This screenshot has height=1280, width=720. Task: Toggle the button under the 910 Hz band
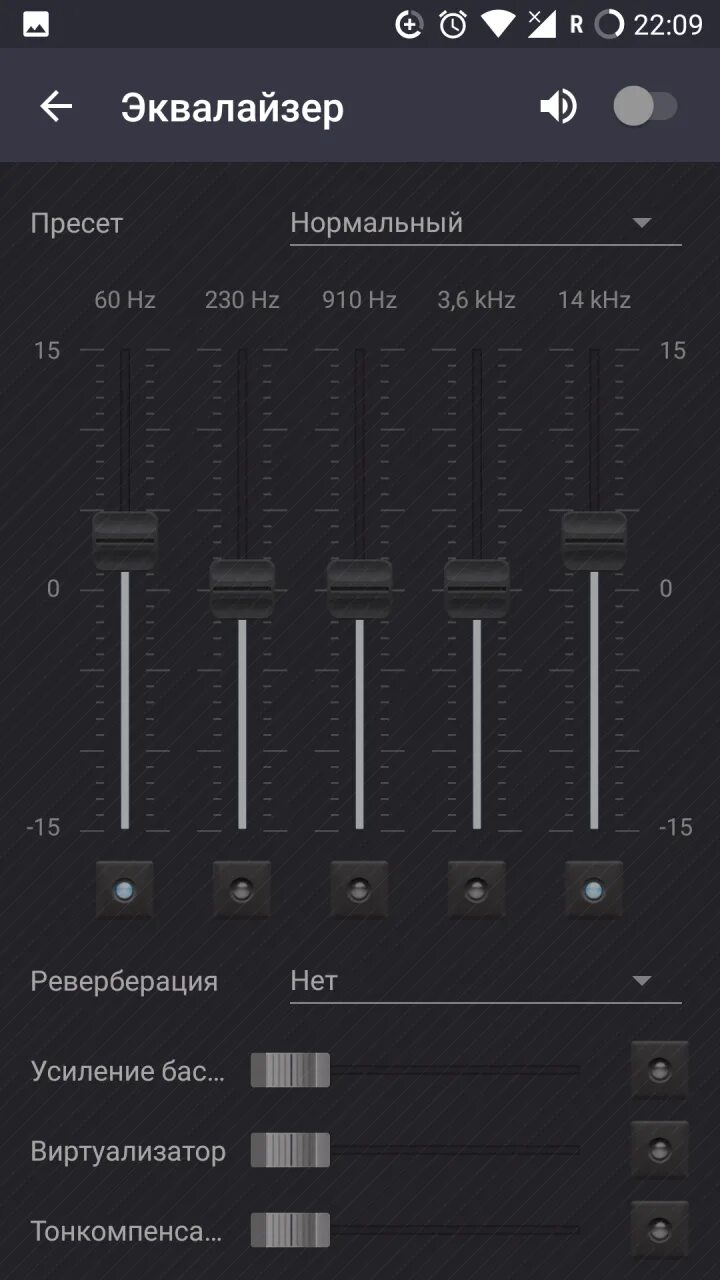pos(359,889)
